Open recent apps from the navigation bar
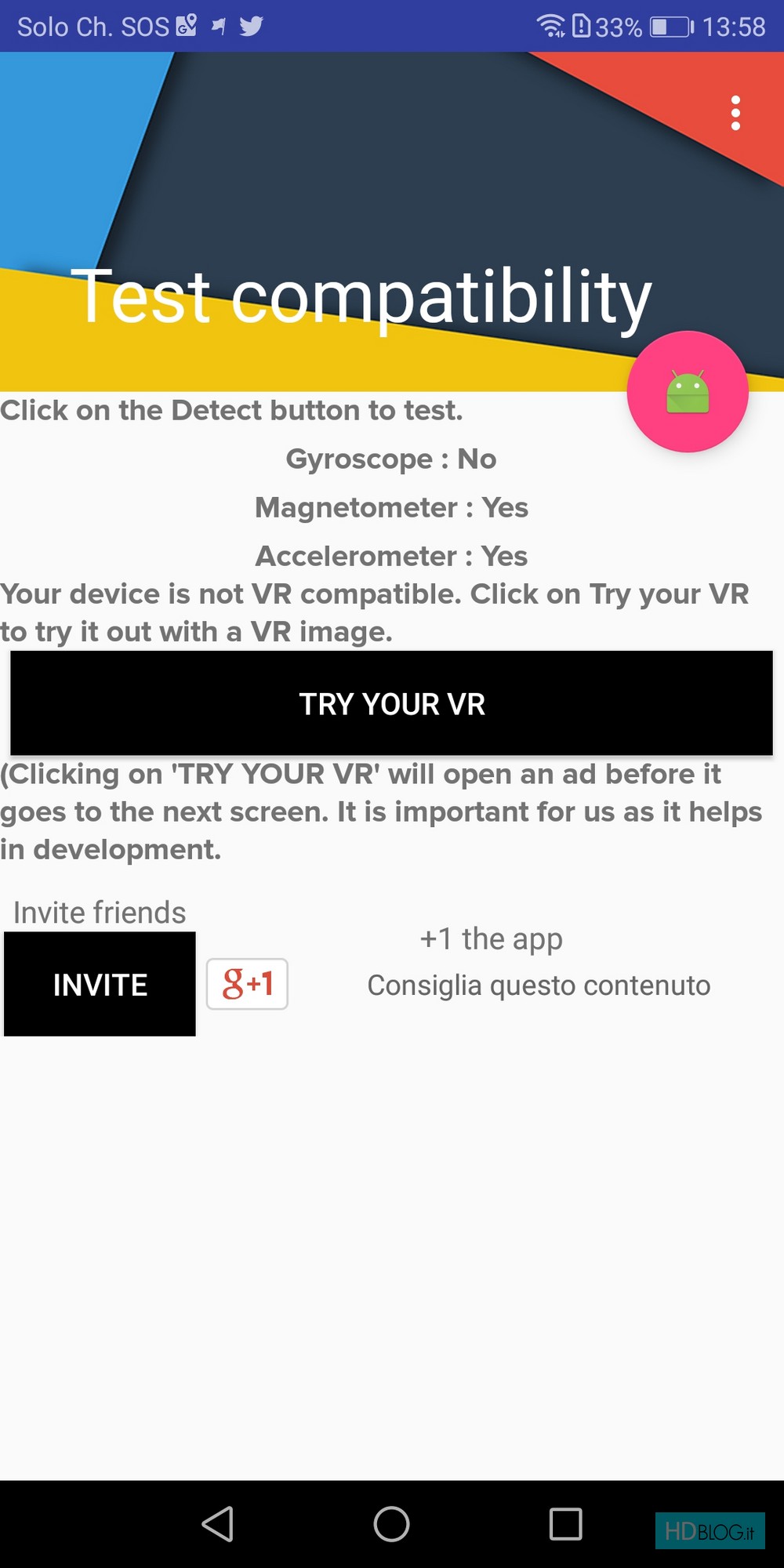This screenshot has width=784, height=1568. pos(565,1524)
